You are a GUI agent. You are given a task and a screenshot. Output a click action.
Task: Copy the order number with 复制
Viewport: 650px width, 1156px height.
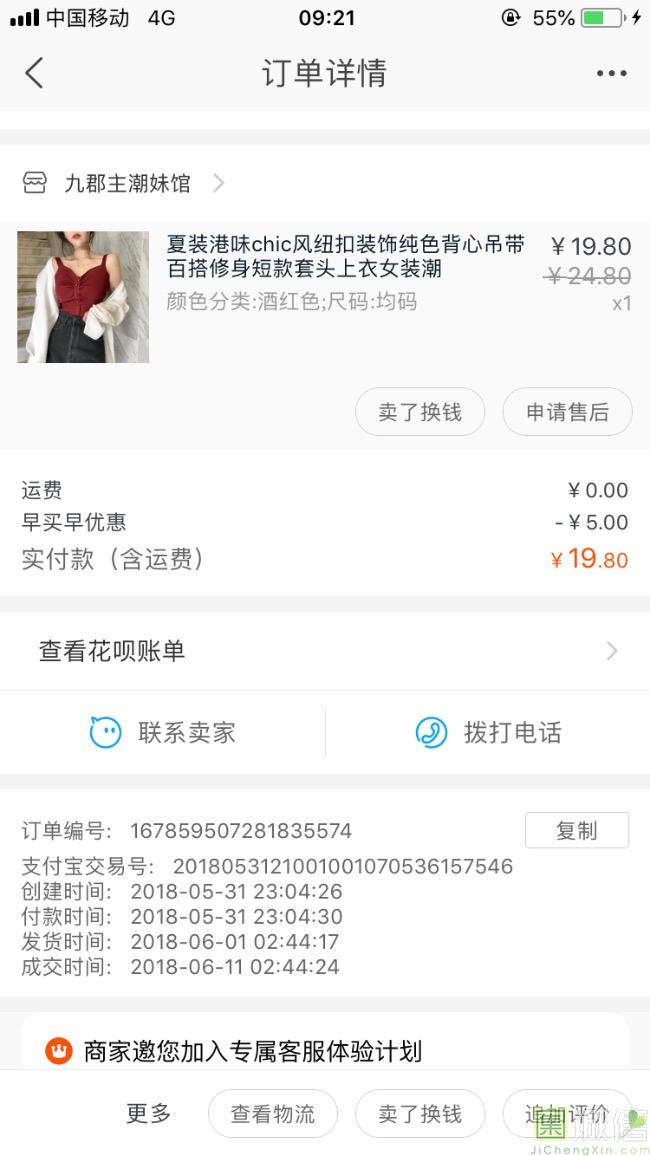576,830
